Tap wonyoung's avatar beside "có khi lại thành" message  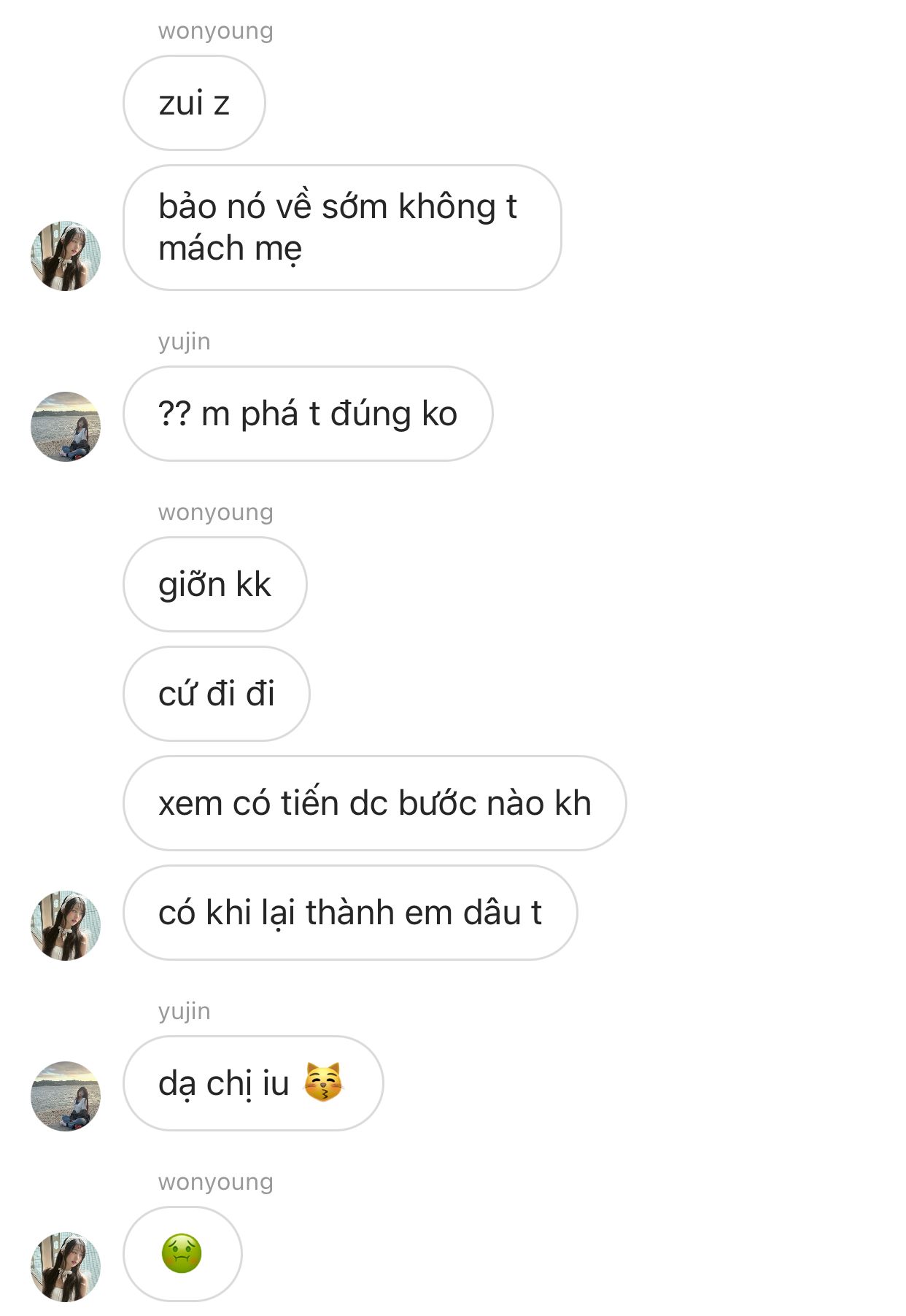[x=66, y=926]
